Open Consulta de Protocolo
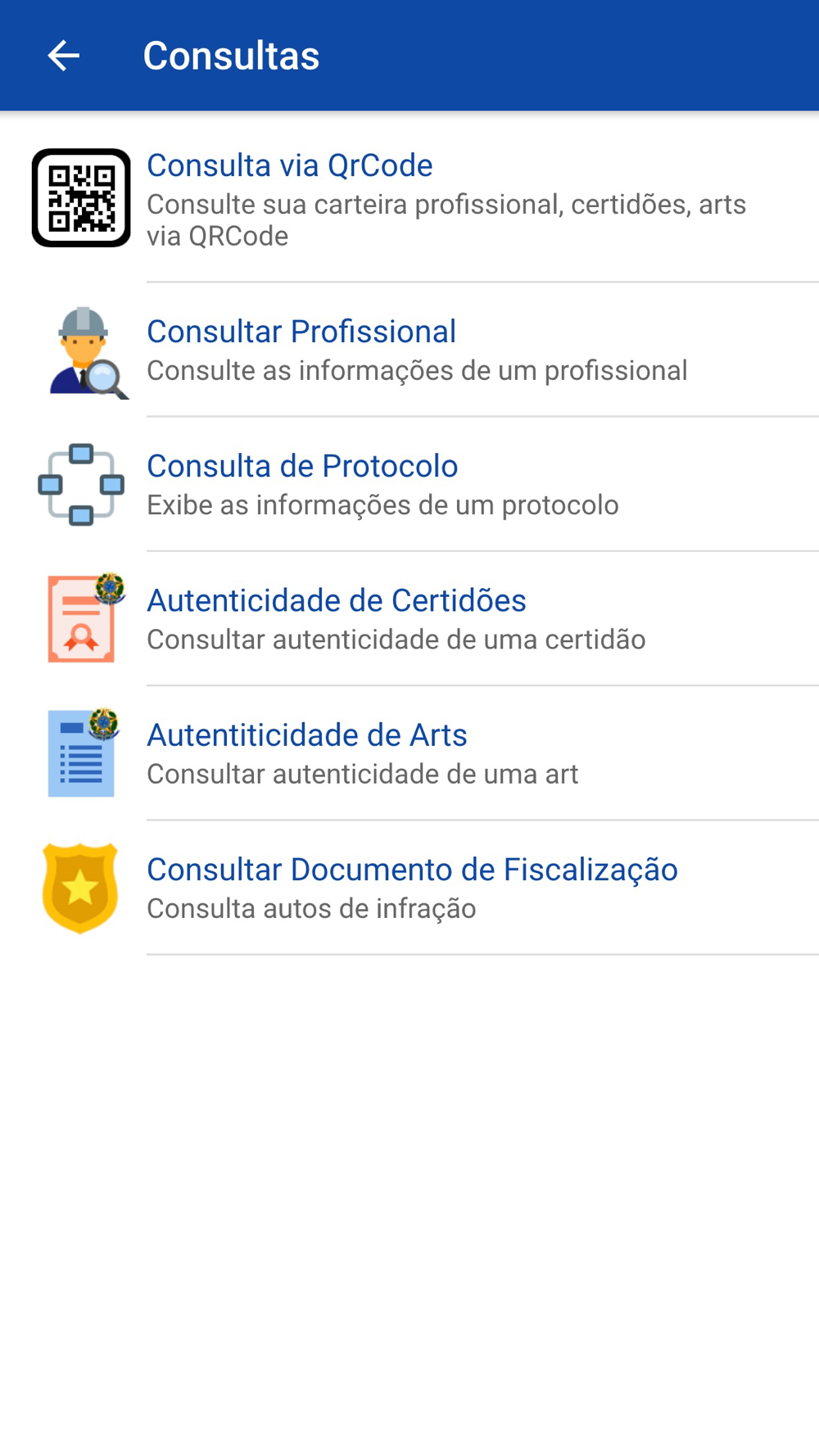Viewport: 819px width, 1456px height. click(409, 484)
